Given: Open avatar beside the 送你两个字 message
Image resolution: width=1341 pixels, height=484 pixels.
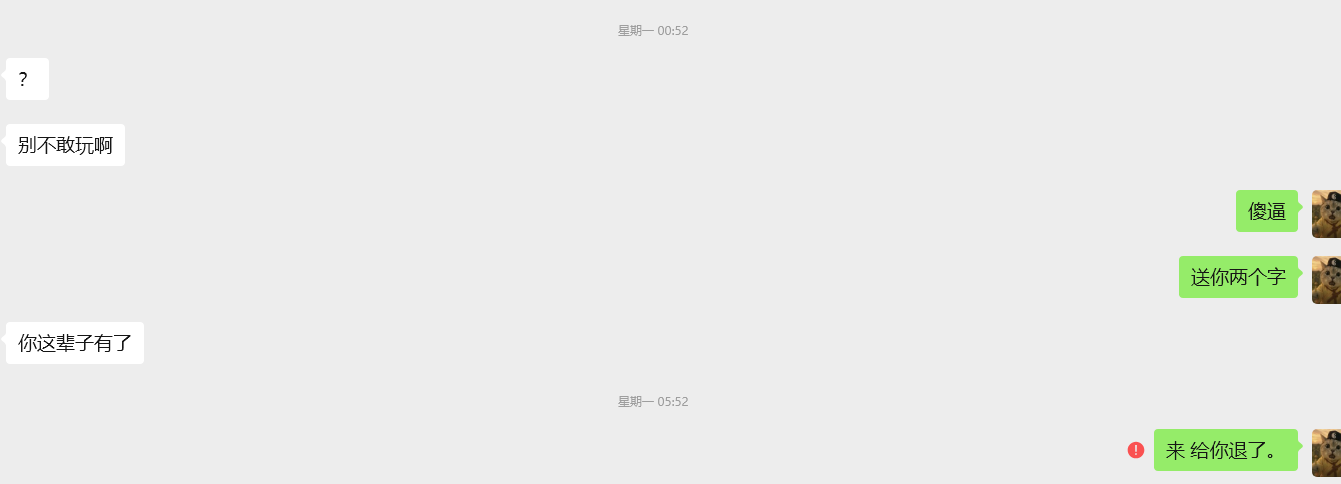Looking at the screenshot, I should 1326,279.
